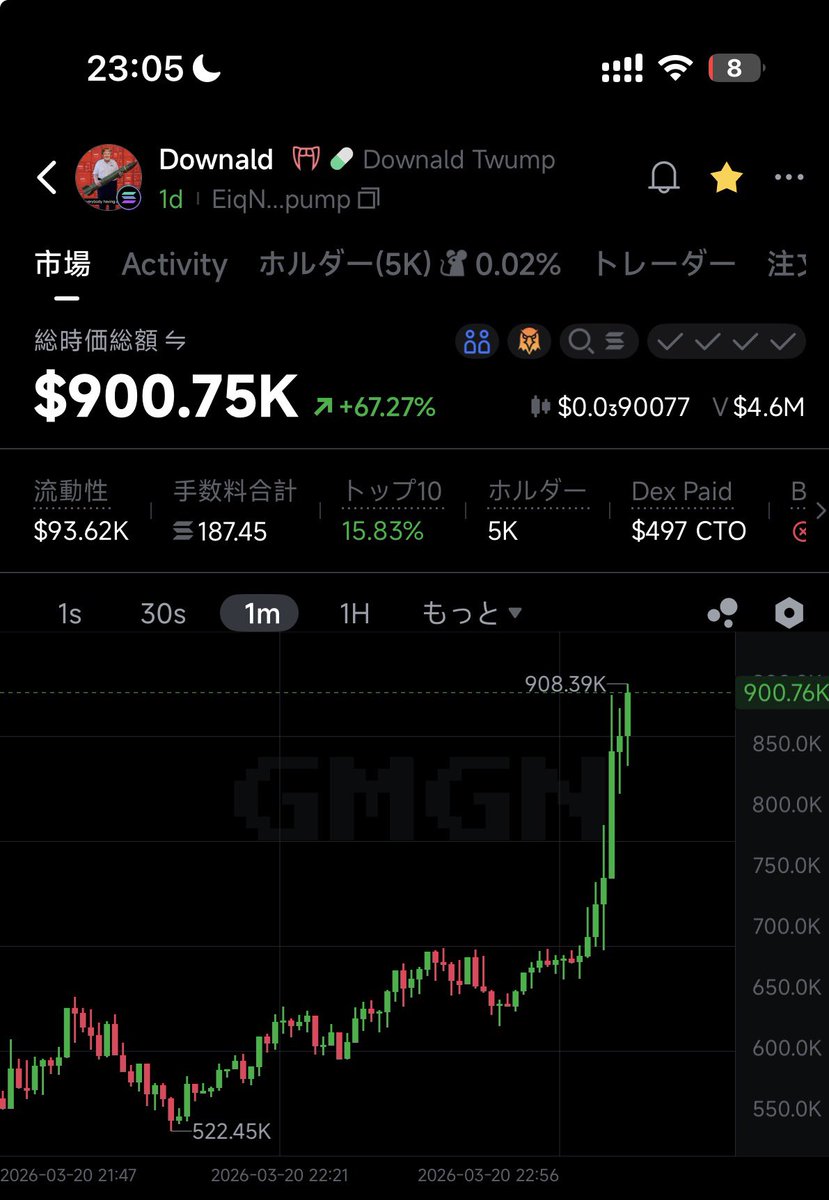The width and height of the screenshot is (829, 1200).
Task: Go back using the arrow
Action: point(47,177)
